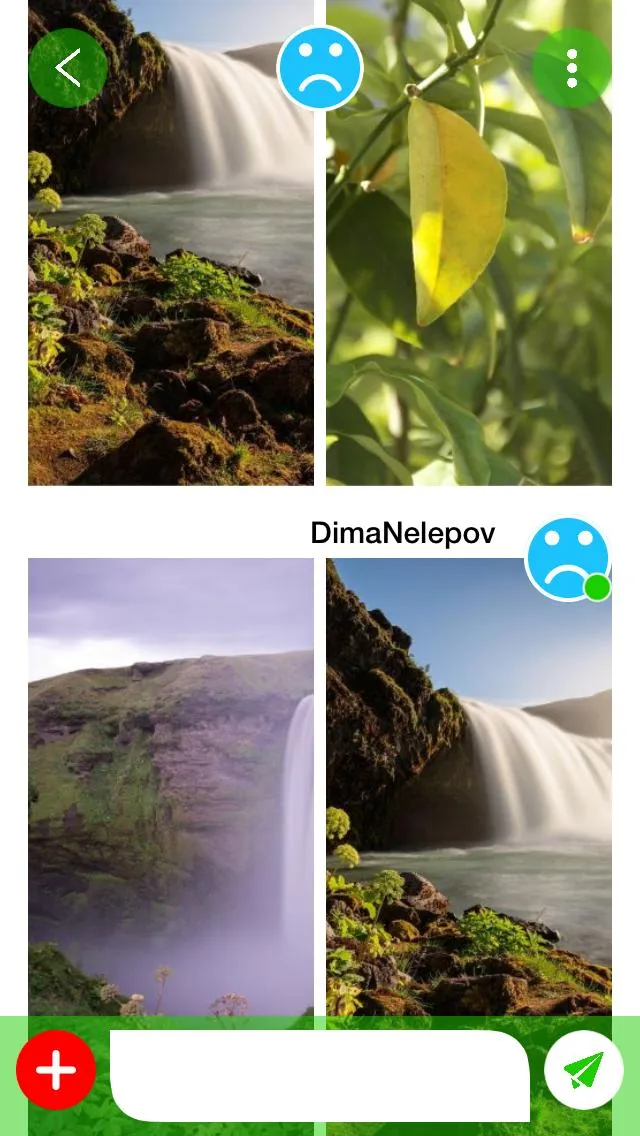Send the message with paper plane
640x1136 pixels.
(x=584, y=1070)
